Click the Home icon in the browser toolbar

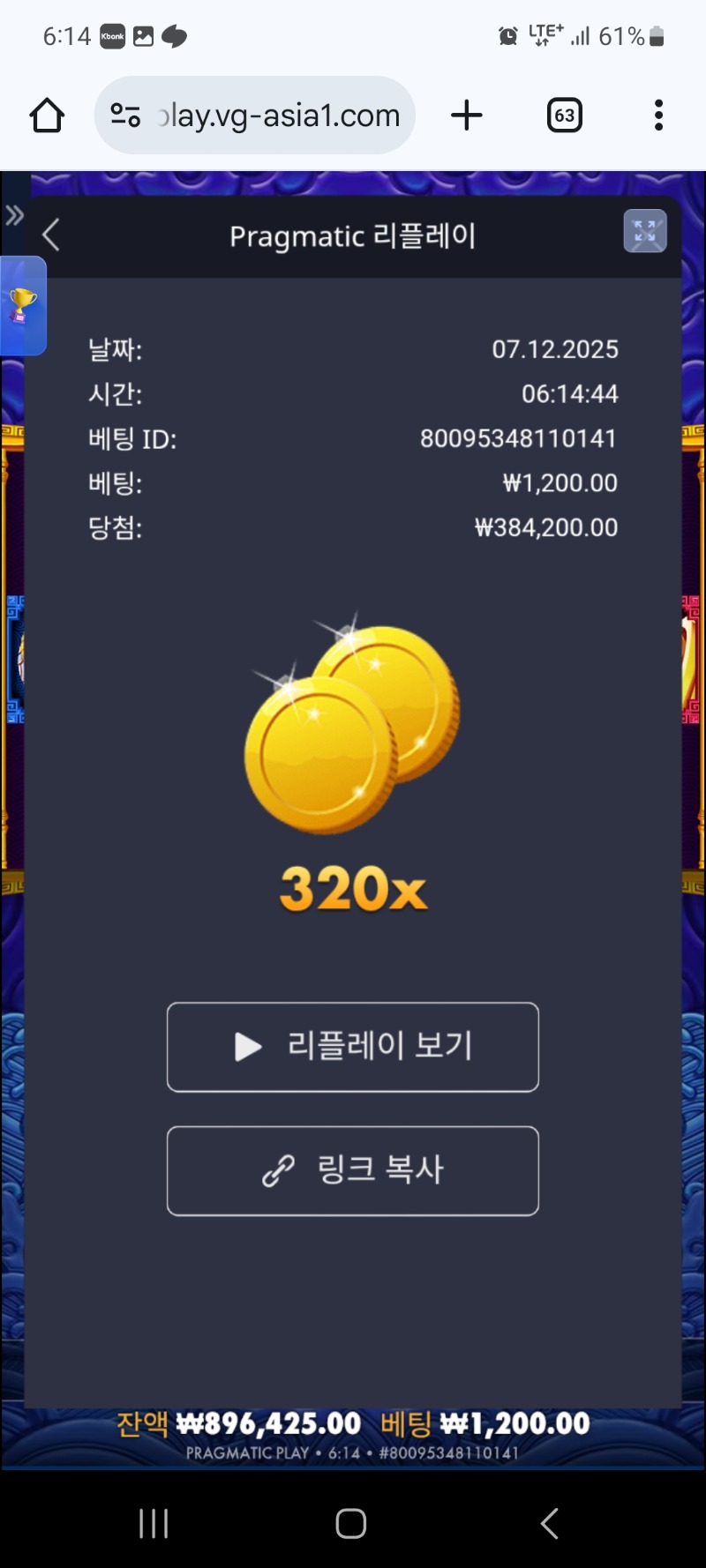point(46,115)
